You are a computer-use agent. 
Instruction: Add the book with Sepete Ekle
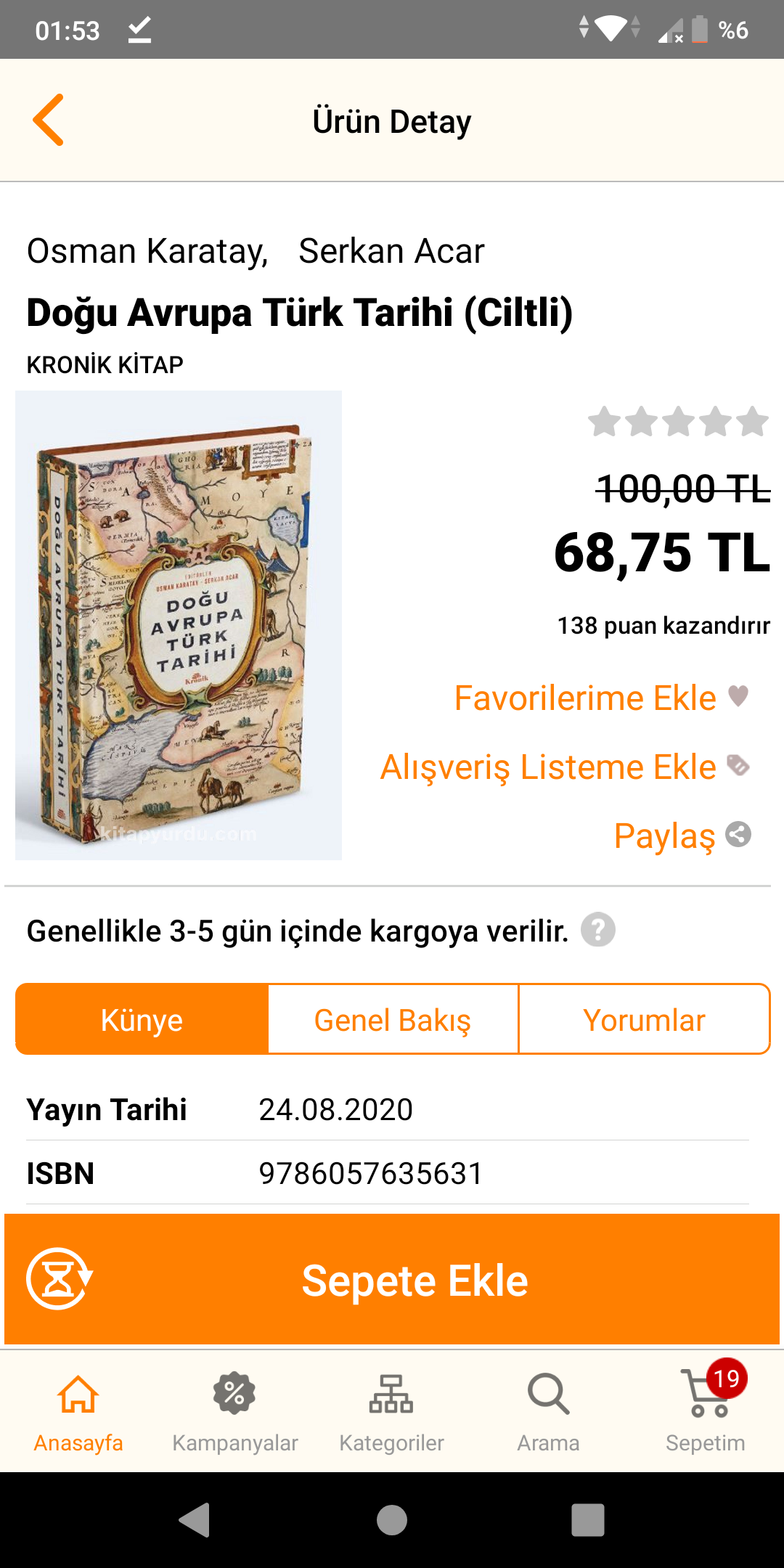414,1280
